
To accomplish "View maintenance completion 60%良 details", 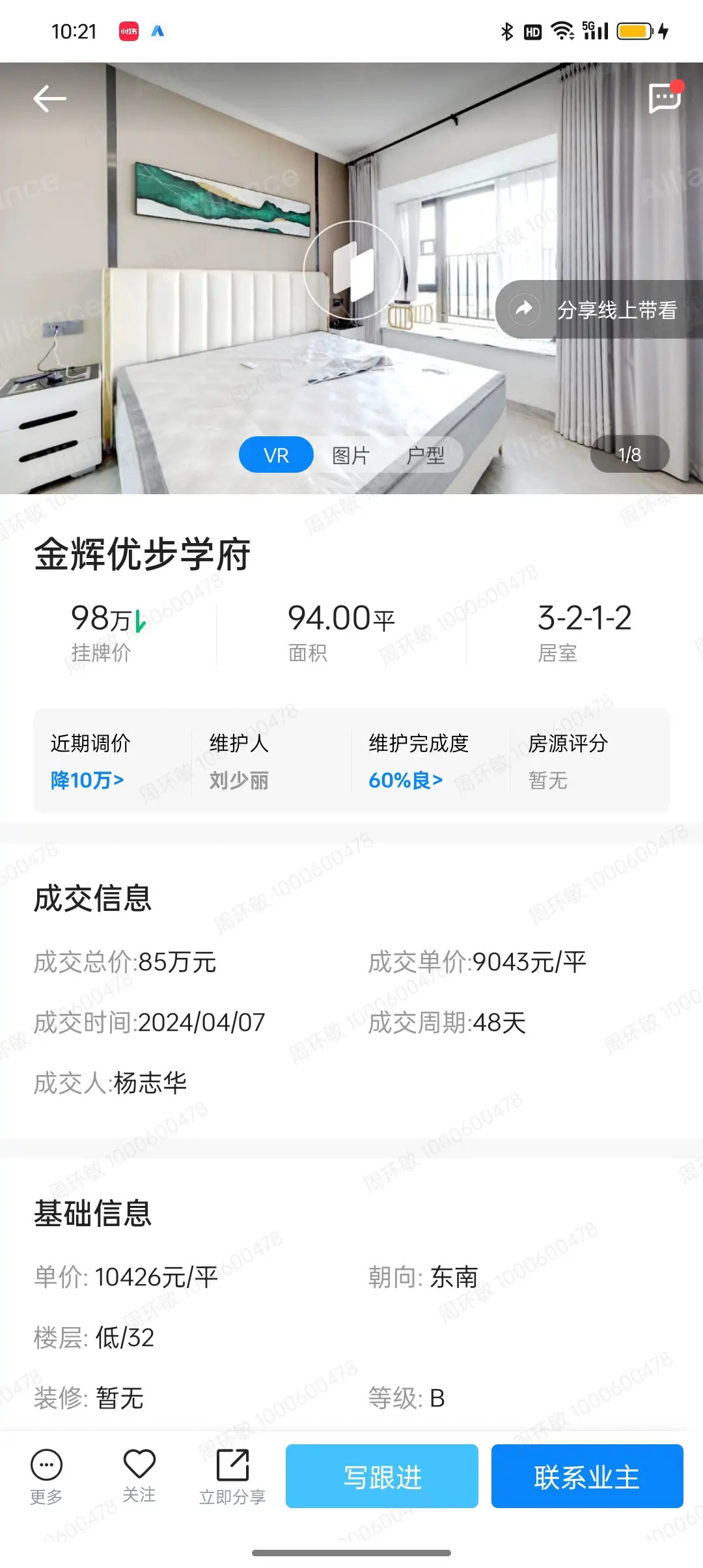I will click(x=406, y=780).
